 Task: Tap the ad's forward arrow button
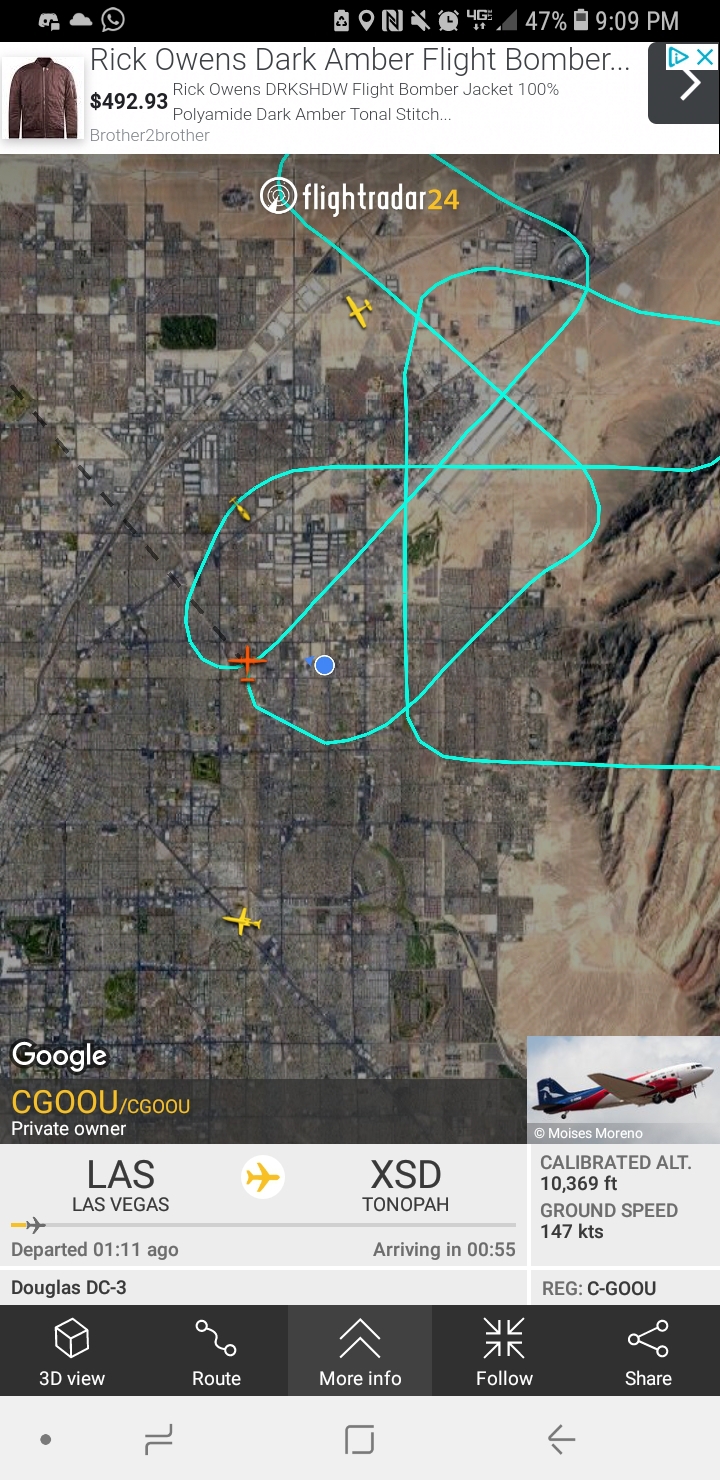688,88
